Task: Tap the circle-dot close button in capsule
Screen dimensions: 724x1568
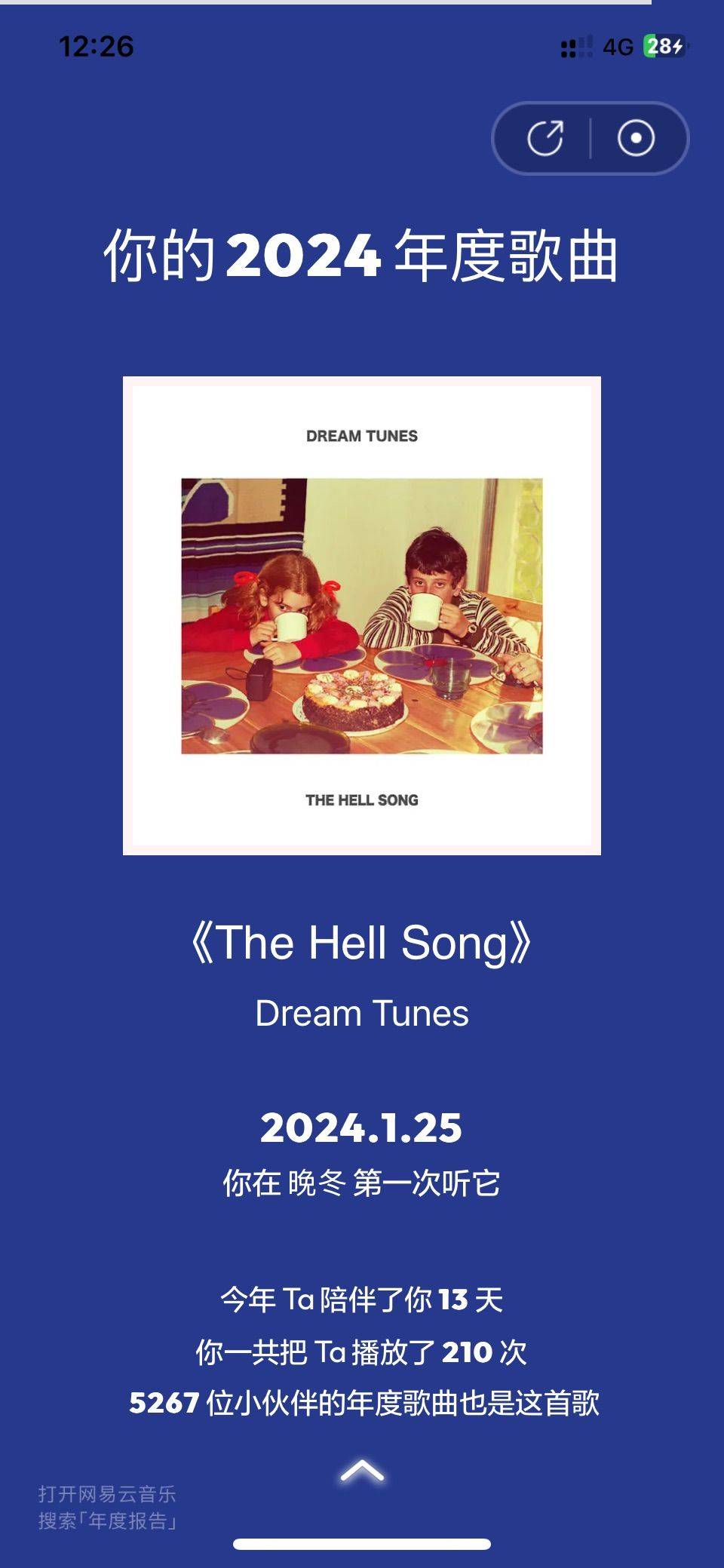Action: 636,138
